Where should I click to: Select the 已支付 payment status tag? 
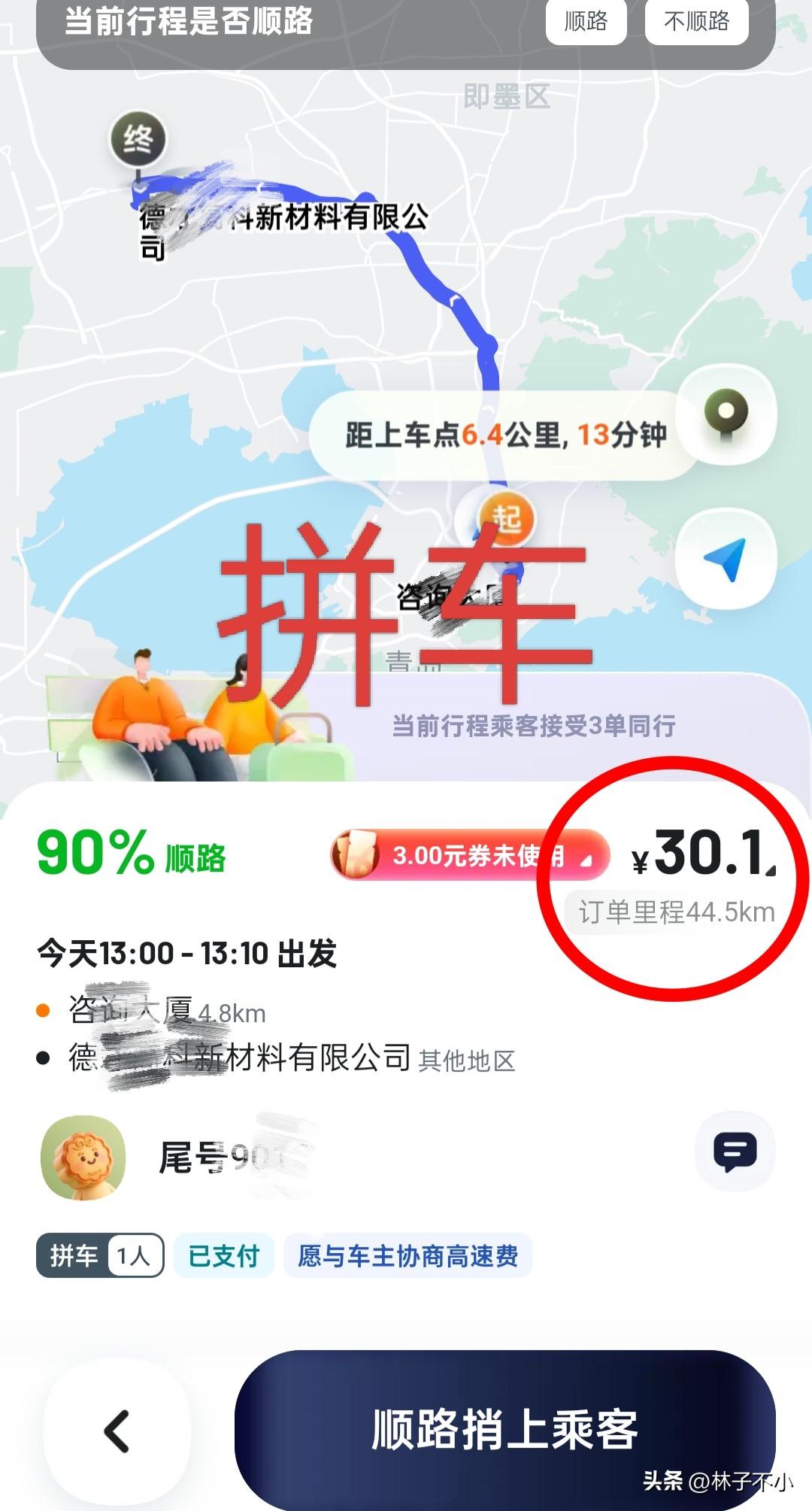(224, 1253)
